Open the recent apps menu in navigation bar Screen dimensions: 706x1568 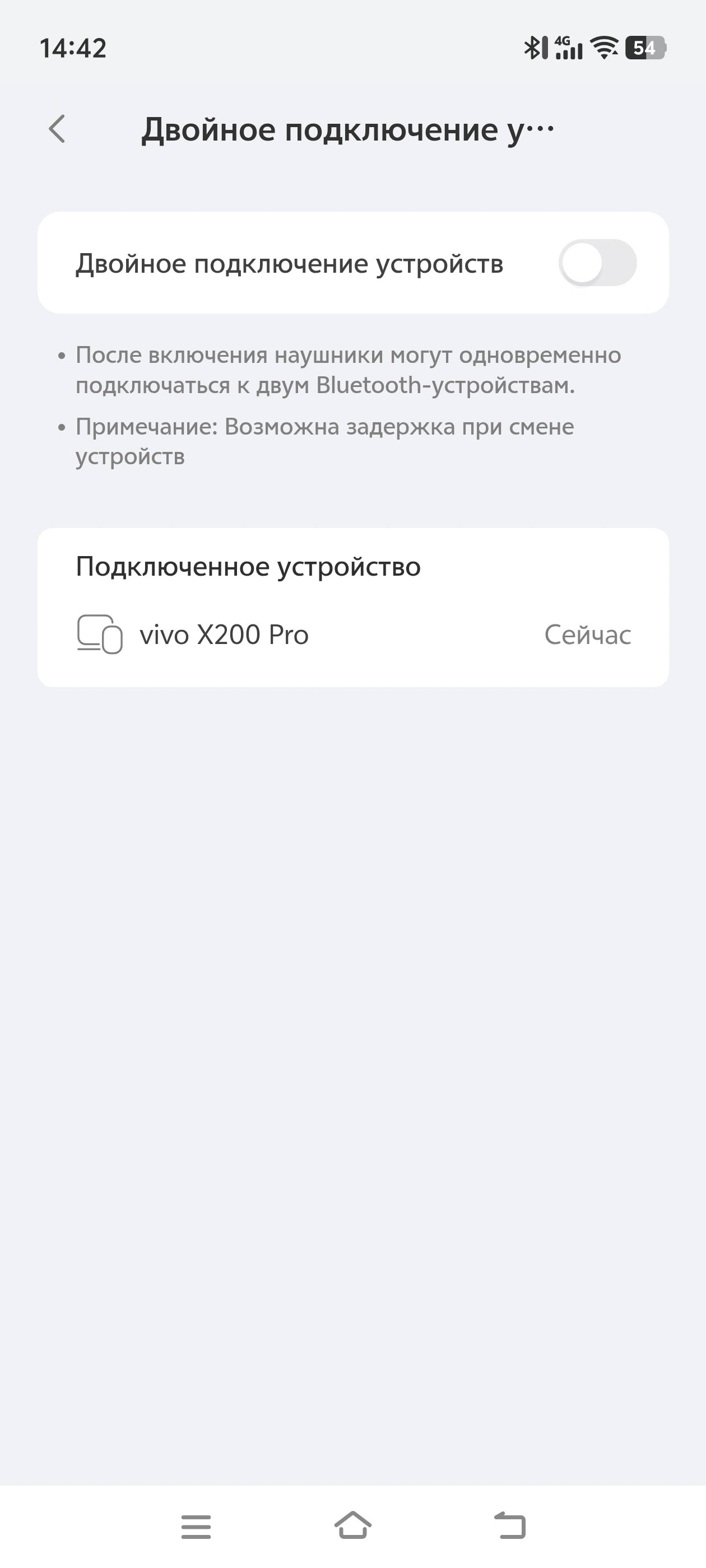point(196,1527)
